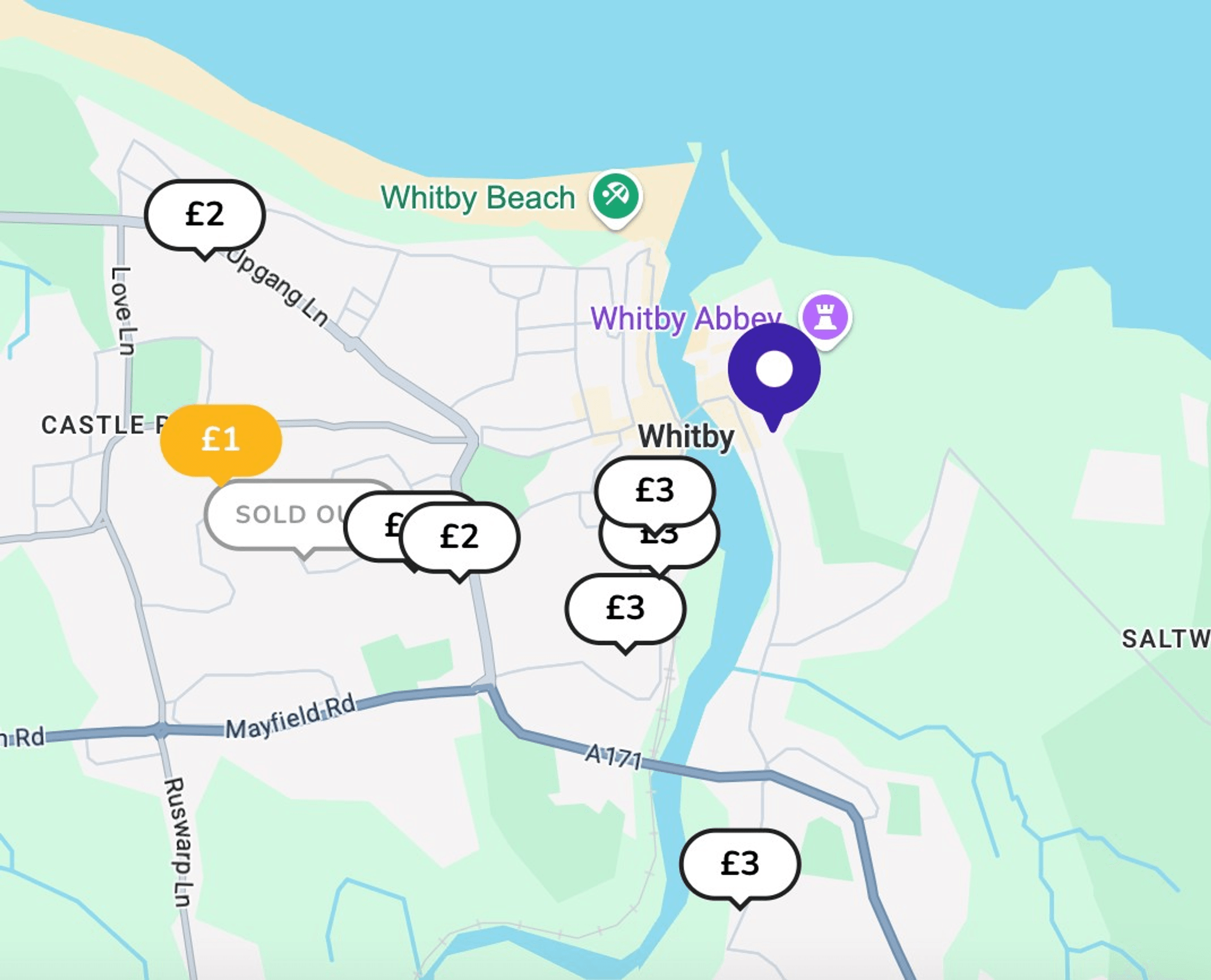Tap the Whitby Beach umbrella icon
The height and width of the screenshot is (980, 1211).
tap(616, 196)
